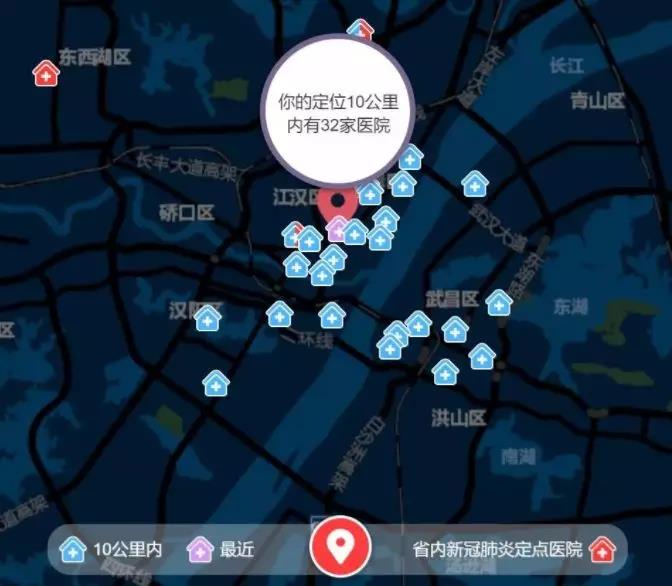Tap the red location pin button
Image resolution: width=672 pixels, height=586 pixels.
click(341, 546)
